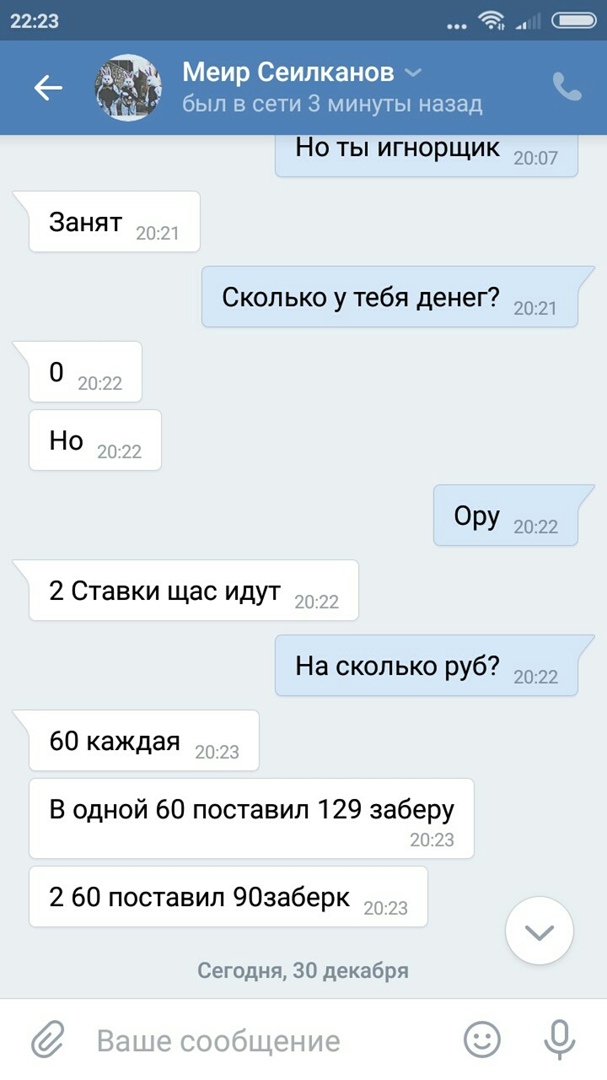Go back to the conversations list
The width and height of the screenshot is (607, 1080).
(48, 88)
